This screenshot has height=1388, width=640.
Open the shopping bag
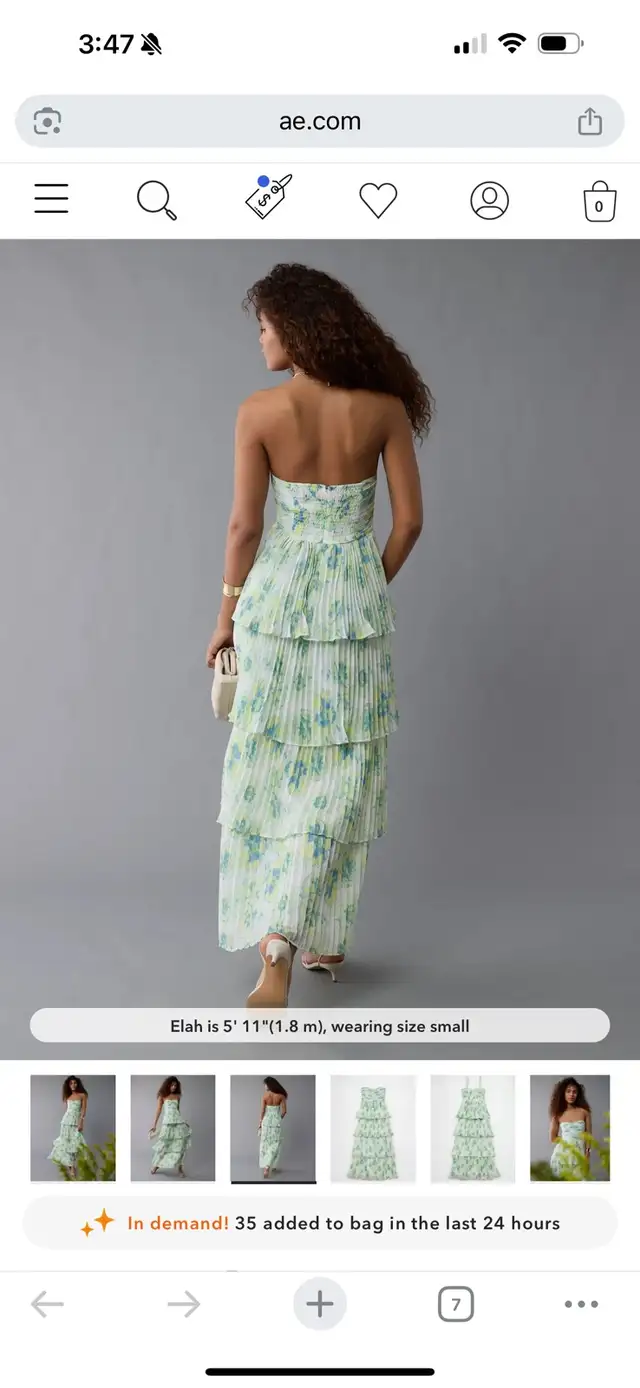click(599, 202)
